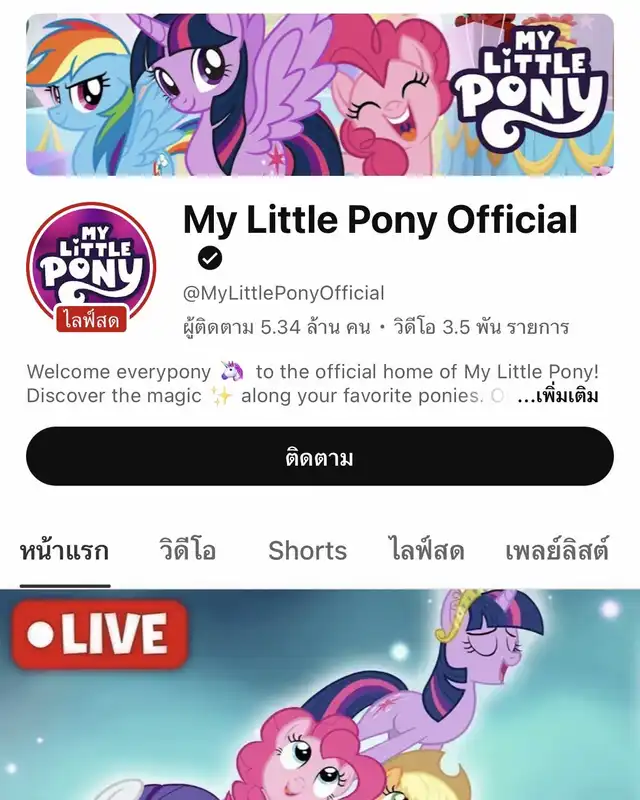The height and width of the screenshot is (800, 640).
Task: Select the เพลย์ลิสต์ tab
Action: 557,550
